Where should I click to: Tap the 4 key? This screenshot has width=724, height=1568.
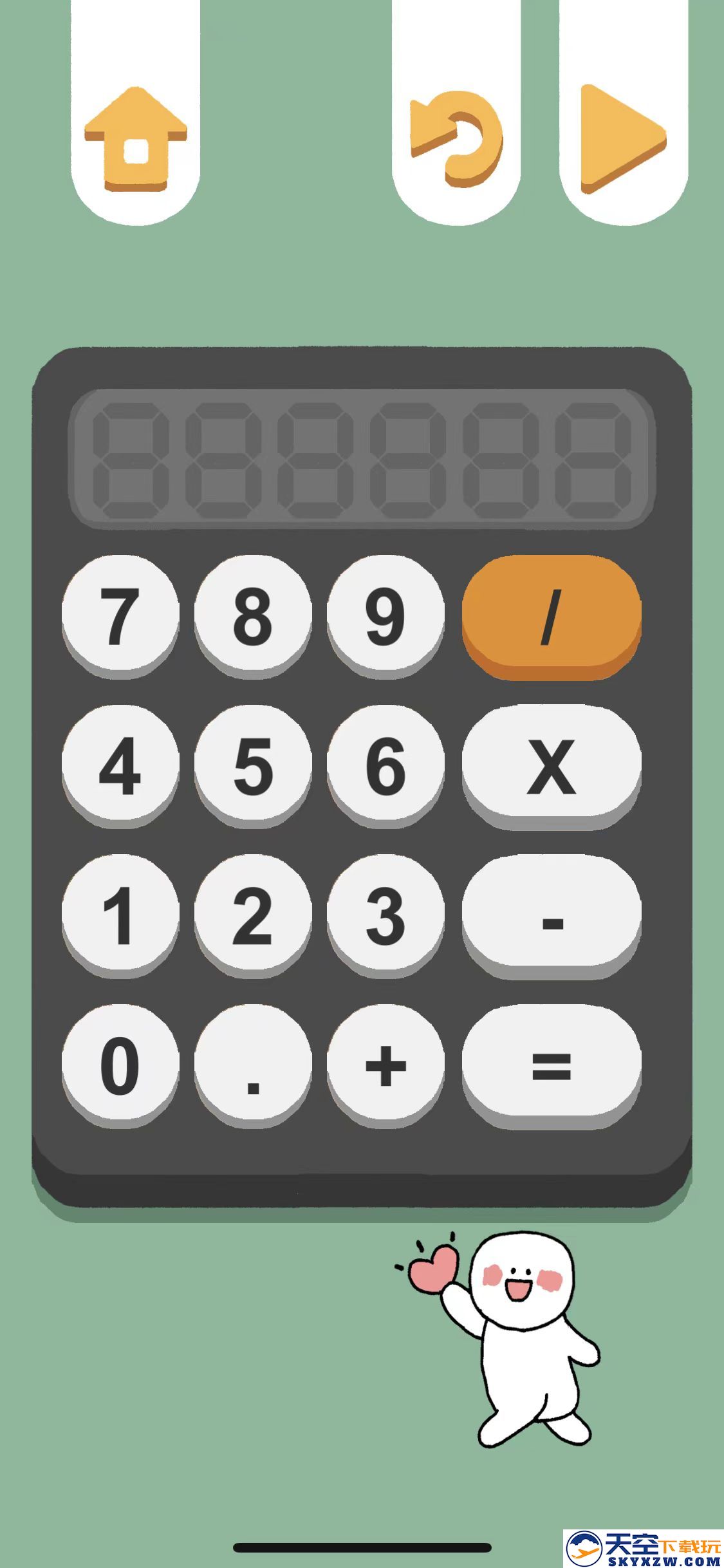tap(120, 763)
